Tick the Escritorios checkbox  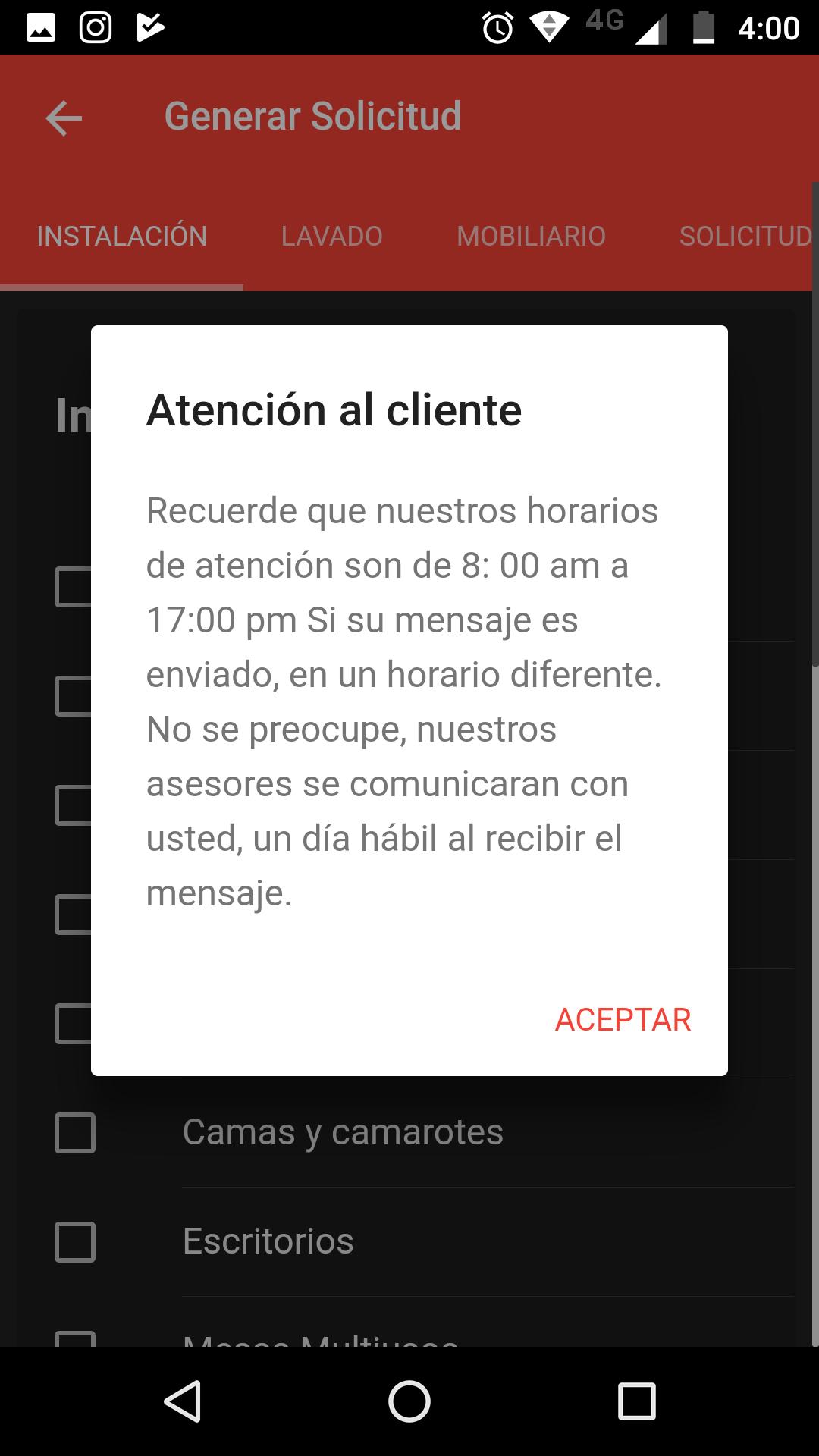click(x=75, y=1242)
